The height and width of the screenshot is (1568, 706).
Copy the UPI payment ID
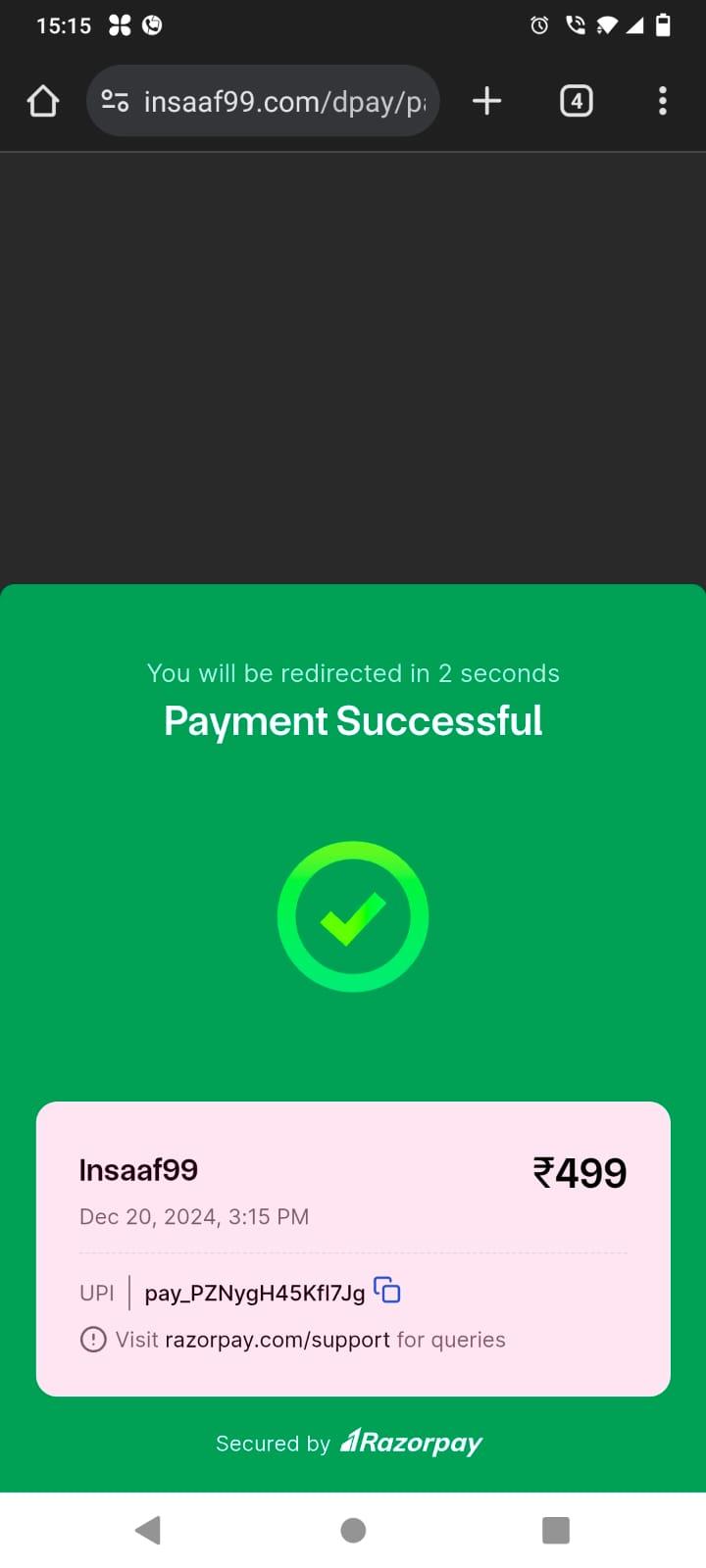387,1291
